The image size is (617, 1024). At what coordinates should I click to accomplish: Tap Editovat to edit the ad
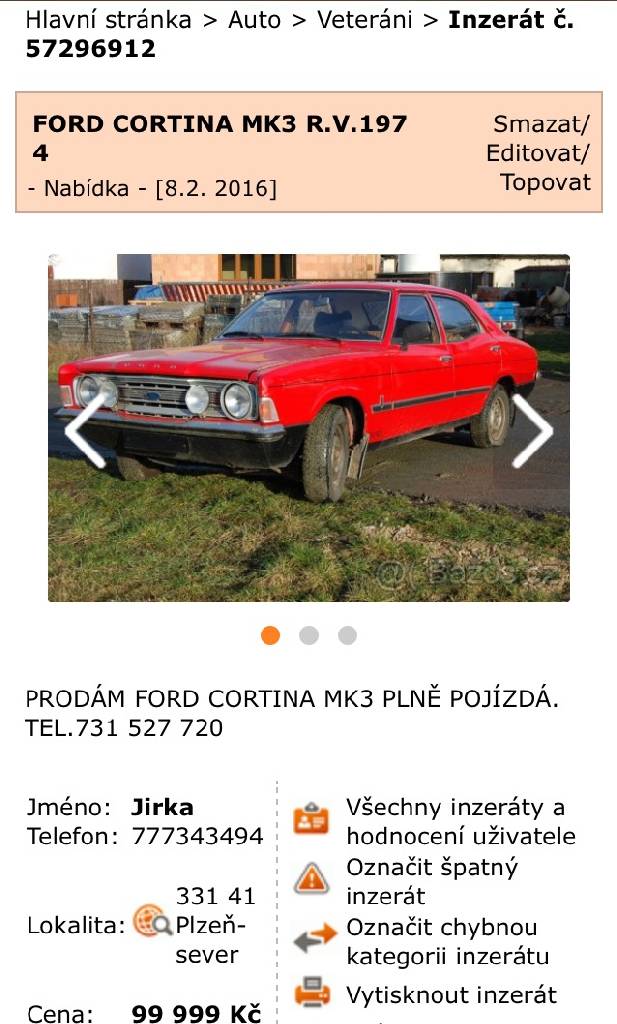(537, 154)
